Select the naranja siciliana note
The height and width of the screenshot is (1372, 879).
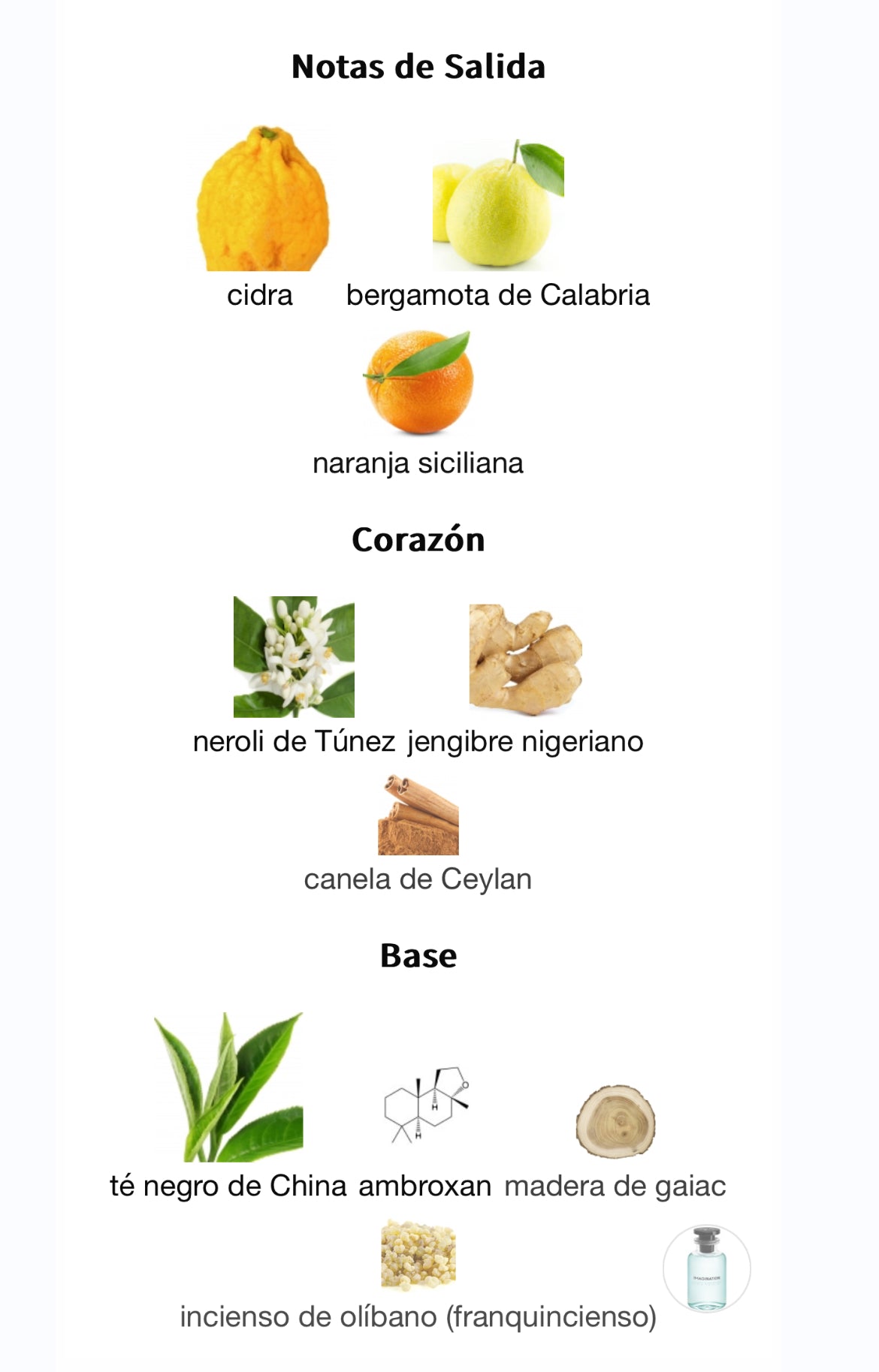(x=418, y=383)
